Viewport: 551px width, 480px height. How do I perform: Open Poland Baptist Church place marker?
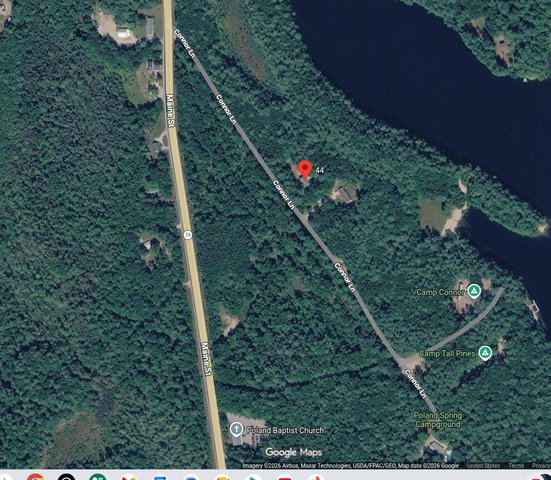click(236, 429)
